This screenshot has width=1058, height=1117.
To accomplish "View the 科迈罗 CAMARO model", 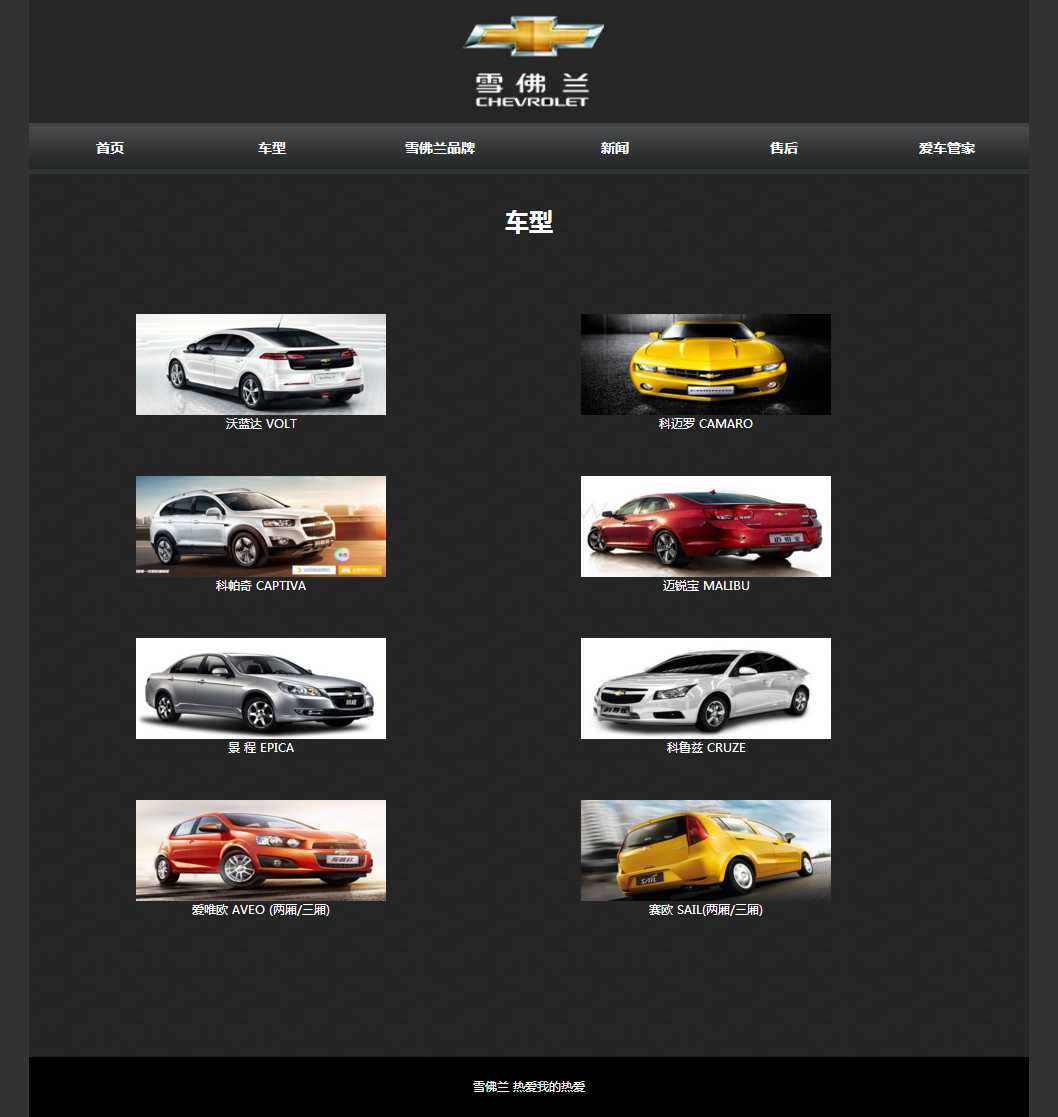I will 706,365.
